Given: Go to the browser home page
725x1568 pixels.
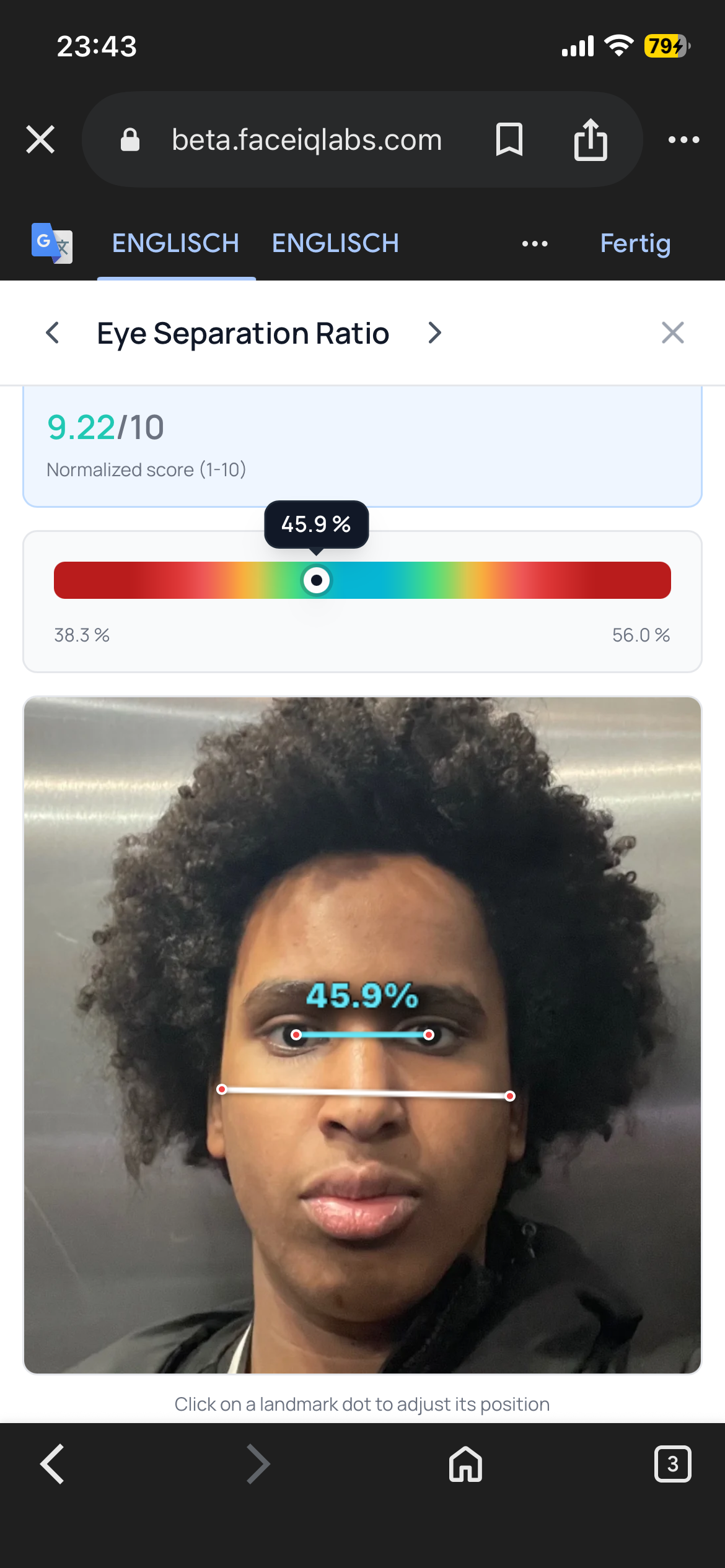Looking at the screenshot, I should click(465, 1464).
